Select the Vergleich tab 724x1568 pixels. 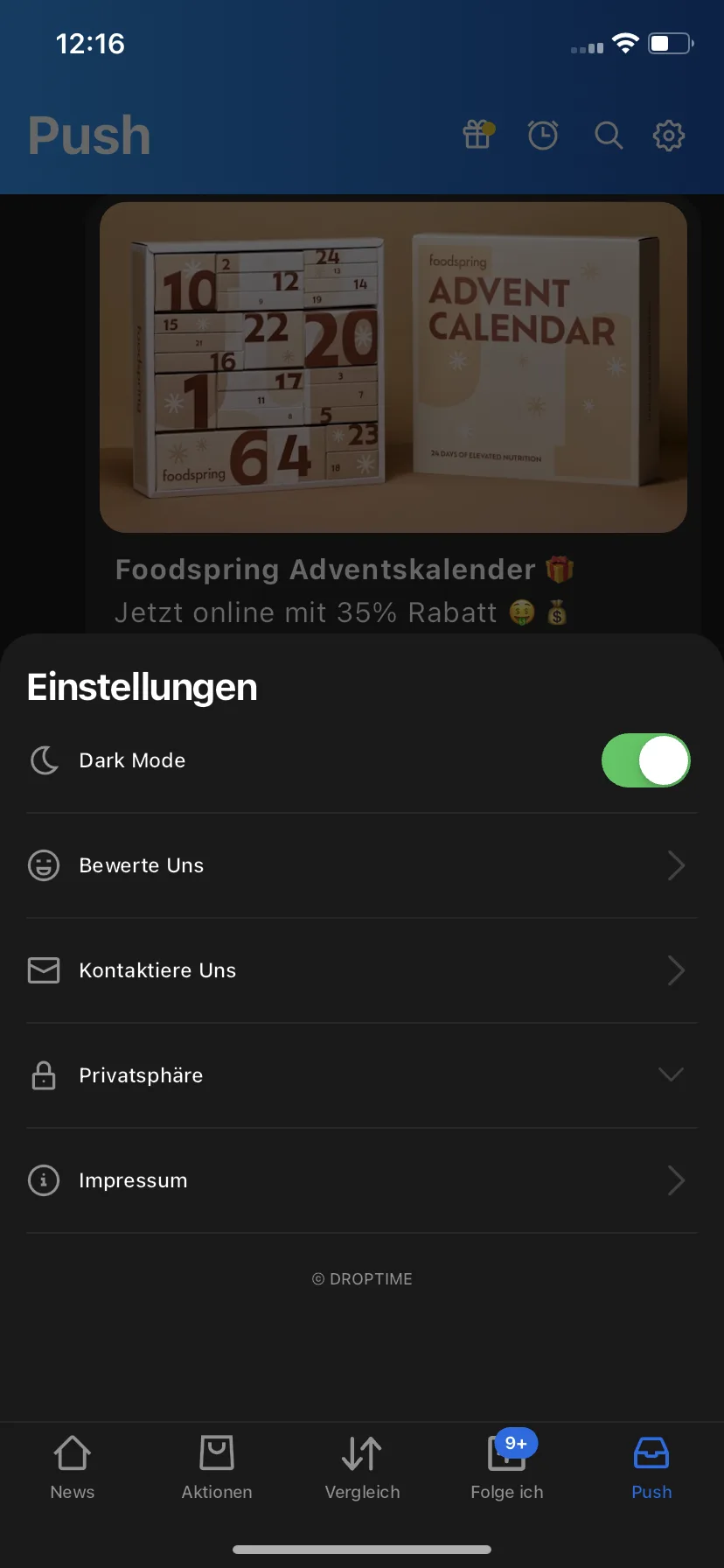tap(362, 1467)
